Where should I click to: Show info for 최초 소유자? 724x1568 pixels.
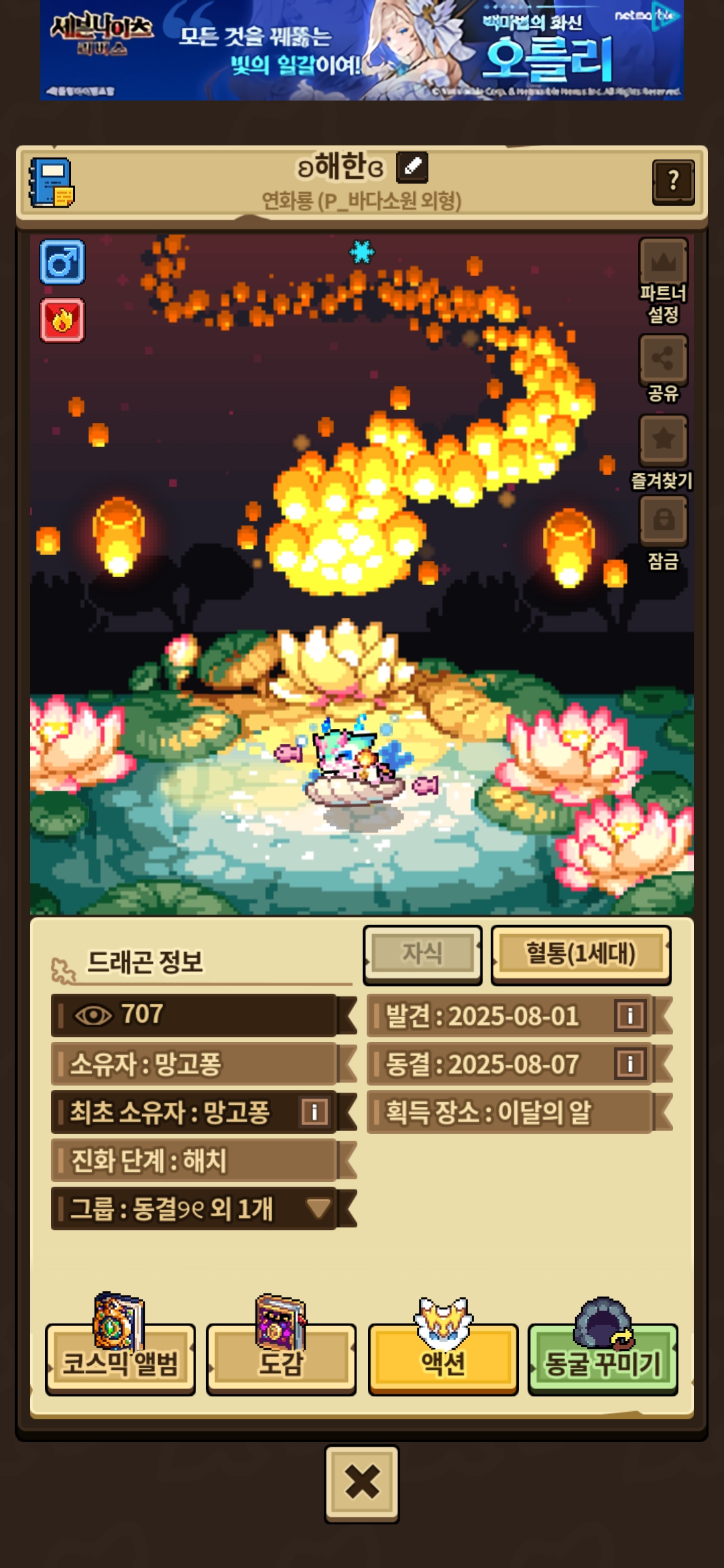click(x=314, y=1112)
